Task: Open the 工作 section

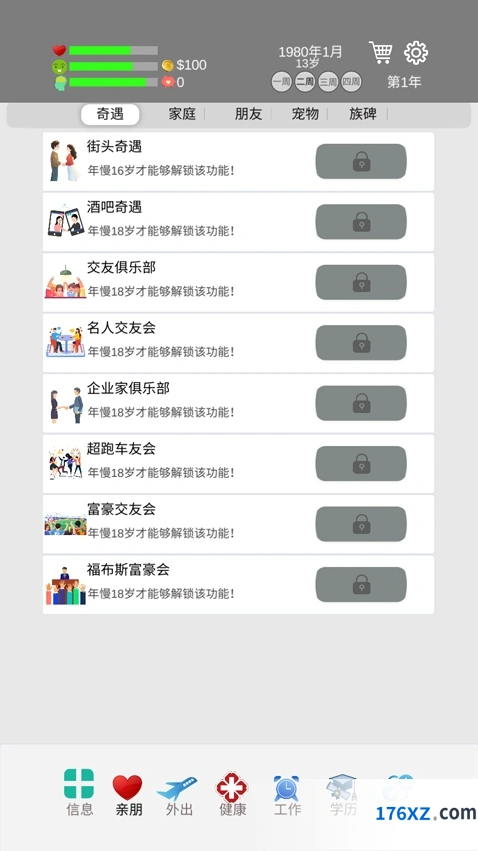Action: click(x=286, y=795)
